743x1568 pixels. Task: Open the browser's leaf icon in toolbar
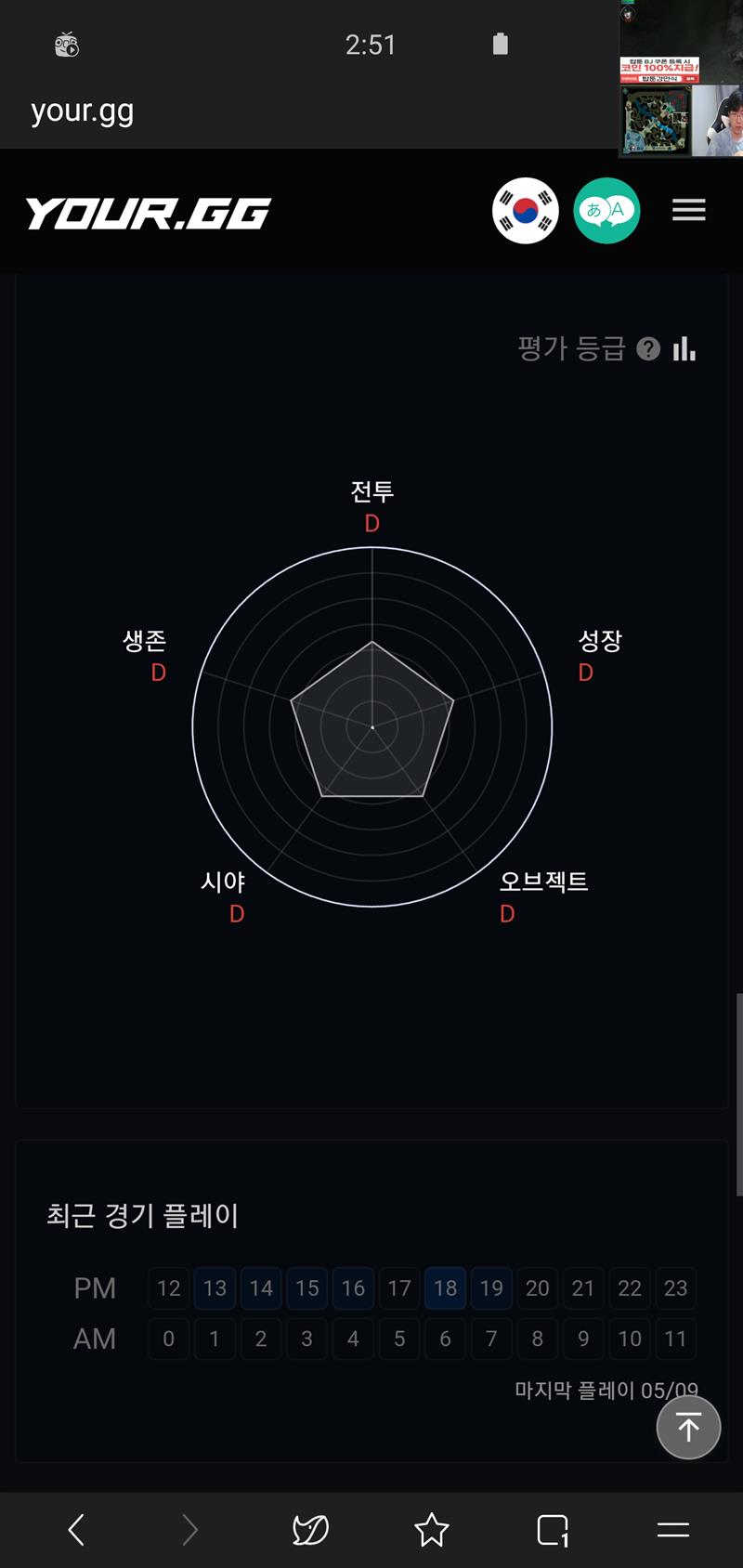tap(310, 1529)
